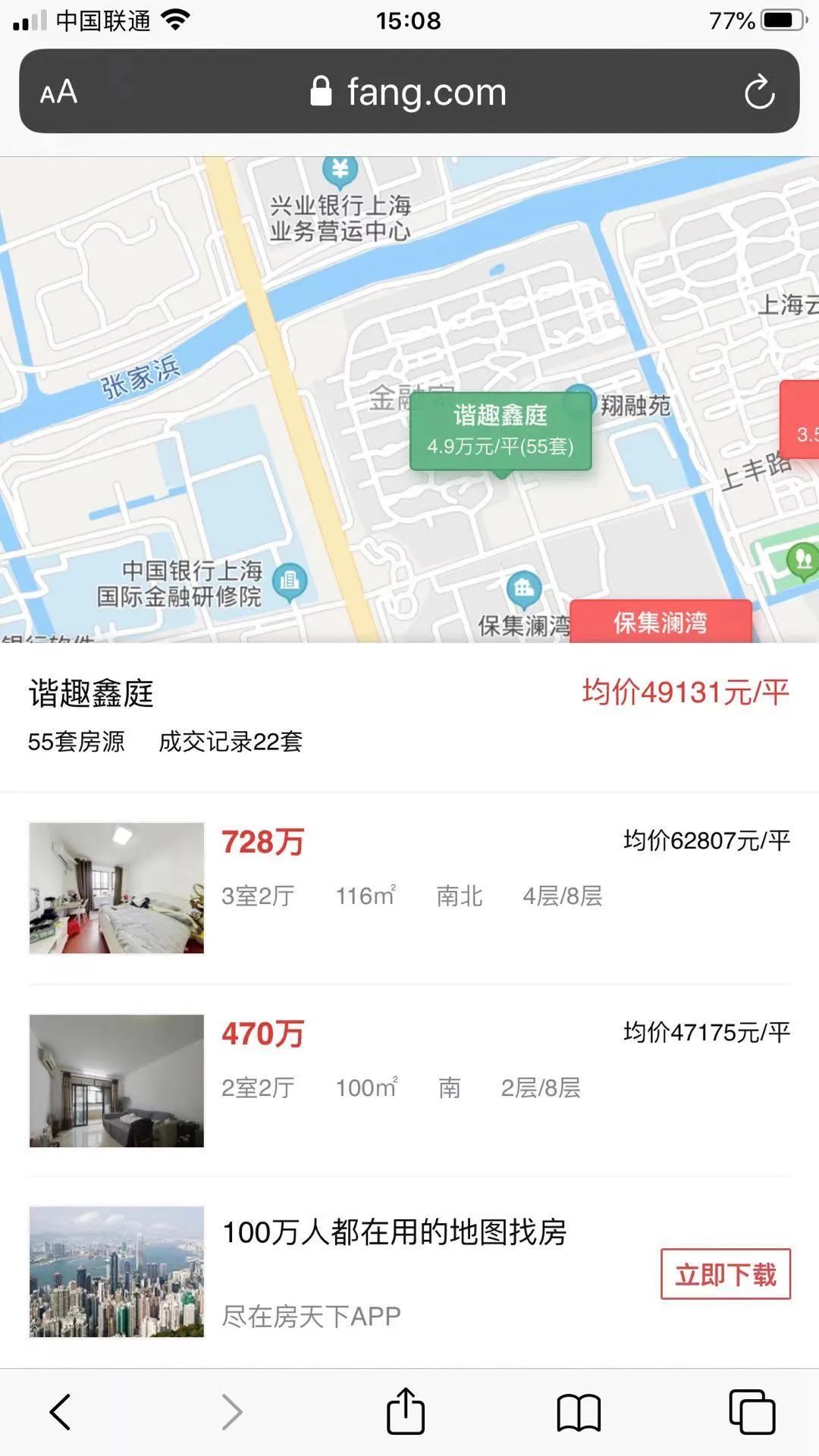Tap the fang.com address bar
Image resolution: width=819 pixels, height=1456 pixels.
click(409, 93)
